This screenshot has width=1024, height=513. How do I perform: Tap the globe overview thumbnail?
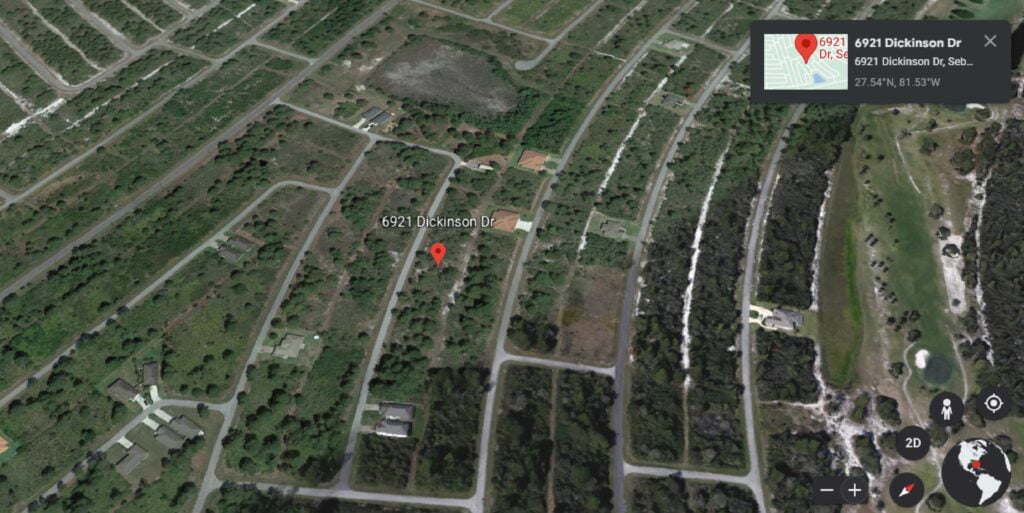click(976, 472)
